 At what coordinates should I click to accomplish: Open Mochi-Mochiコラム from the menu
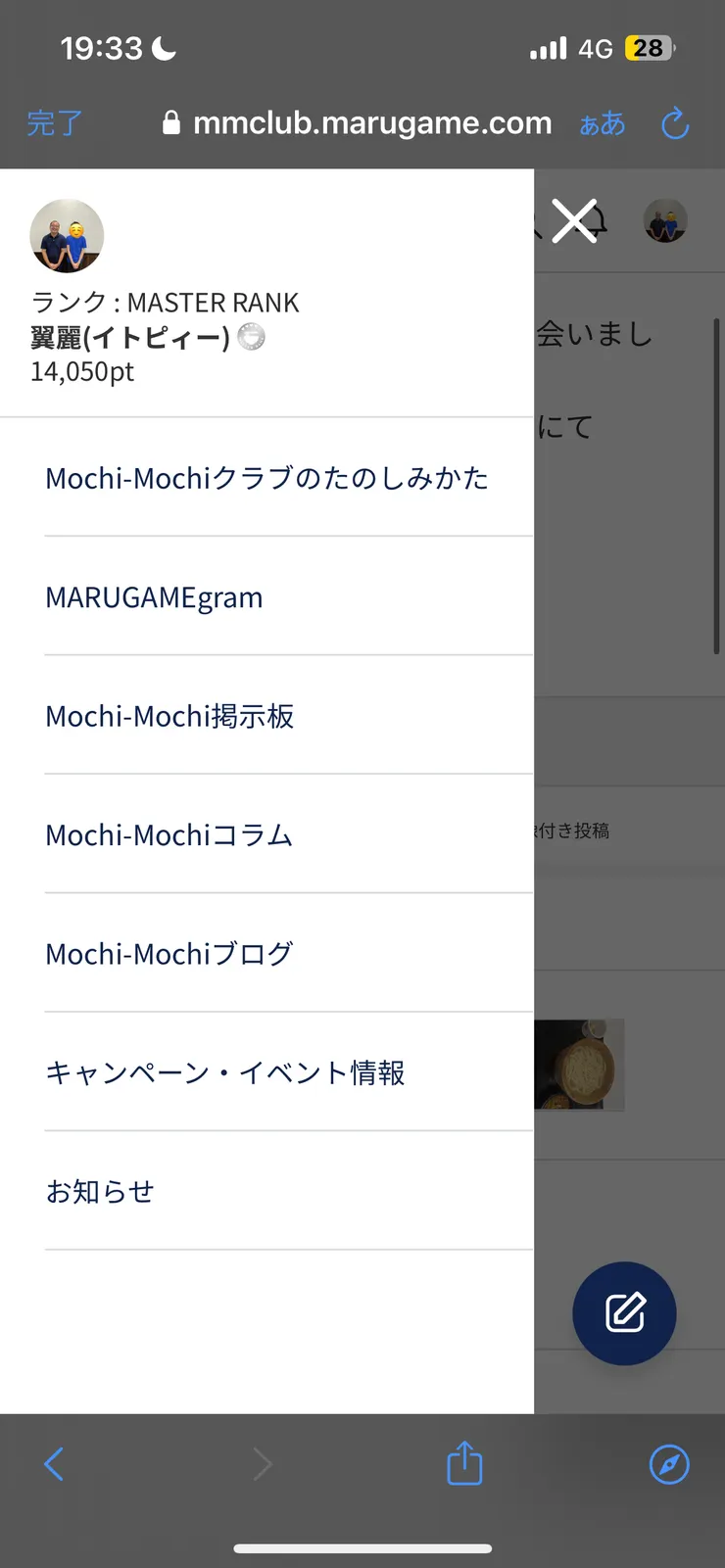pos(168,834)
